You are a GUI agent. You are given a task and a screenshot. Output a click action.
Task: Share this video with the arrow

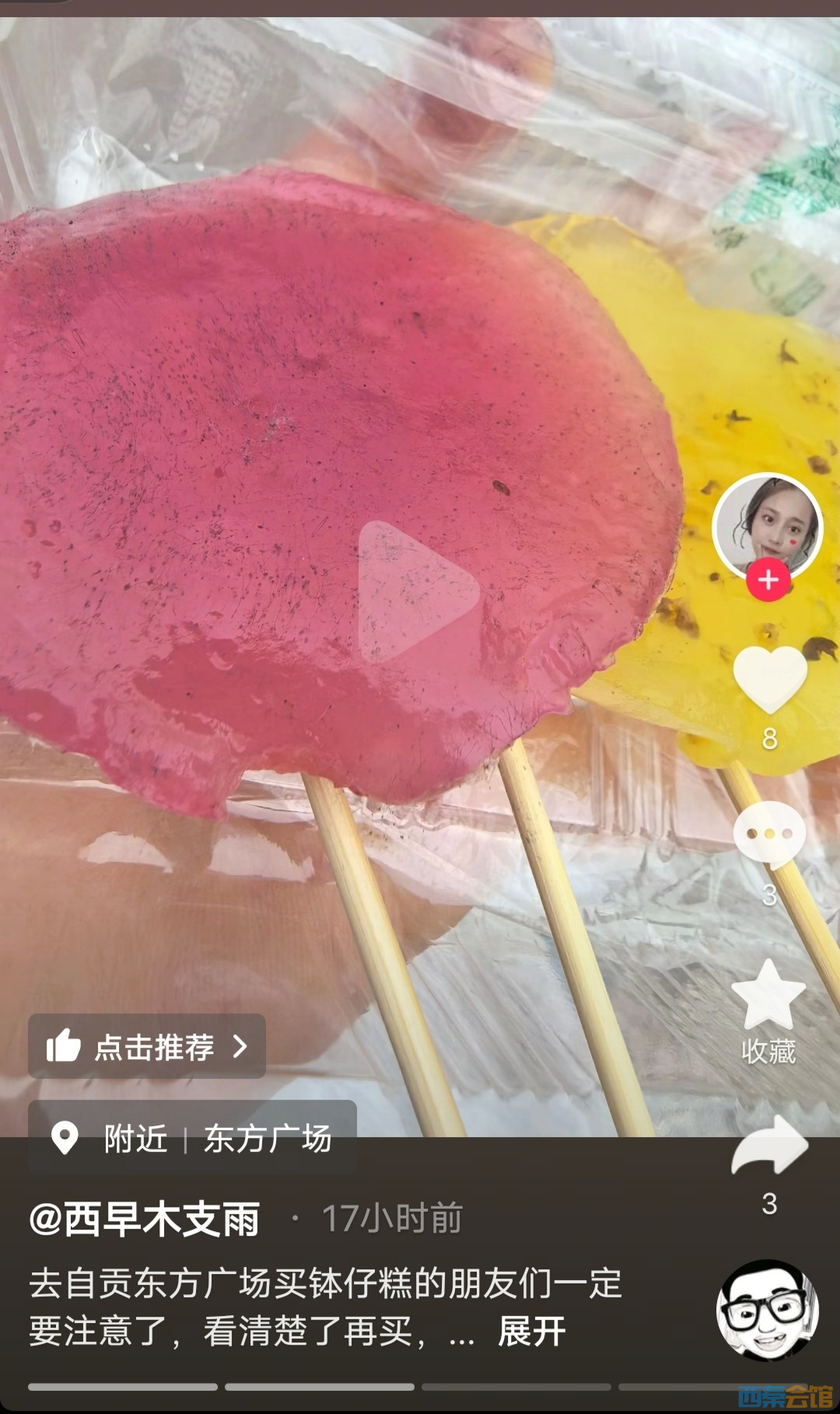point(769,1146)
